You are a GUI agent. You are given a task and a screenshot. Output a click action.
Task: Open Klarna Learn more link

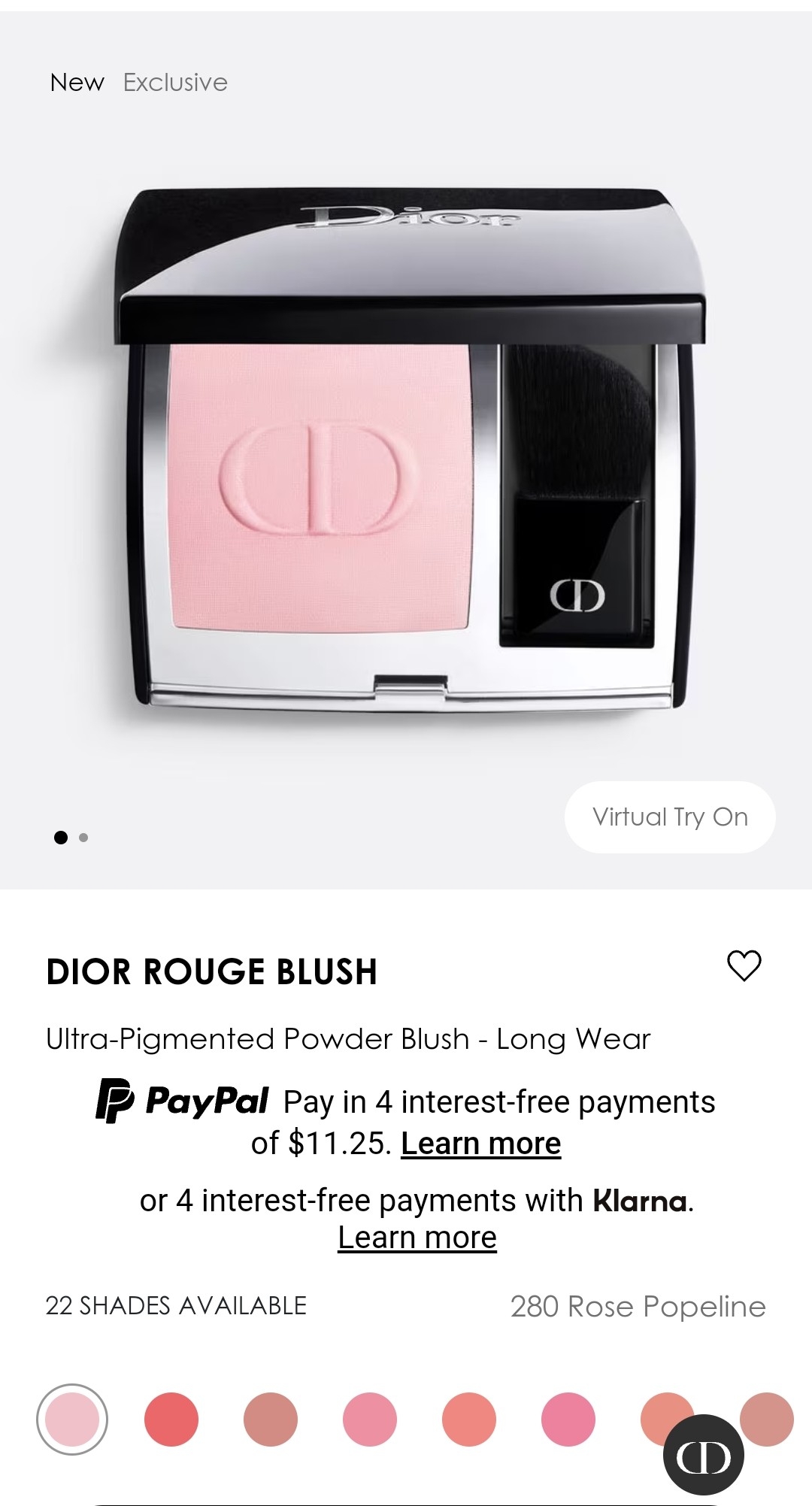(417, 1238)
